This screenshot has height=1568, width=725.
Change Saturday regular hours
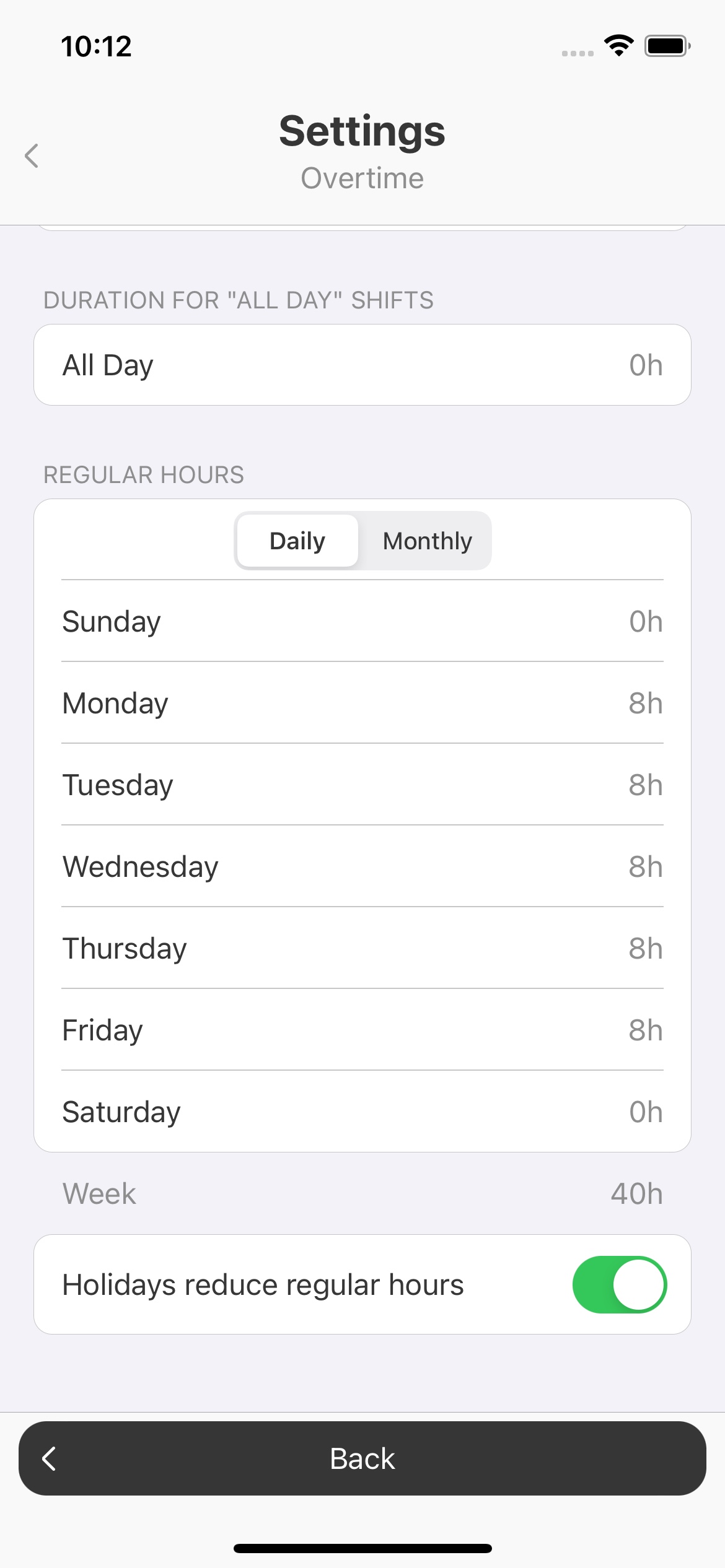pos(362,1112)
